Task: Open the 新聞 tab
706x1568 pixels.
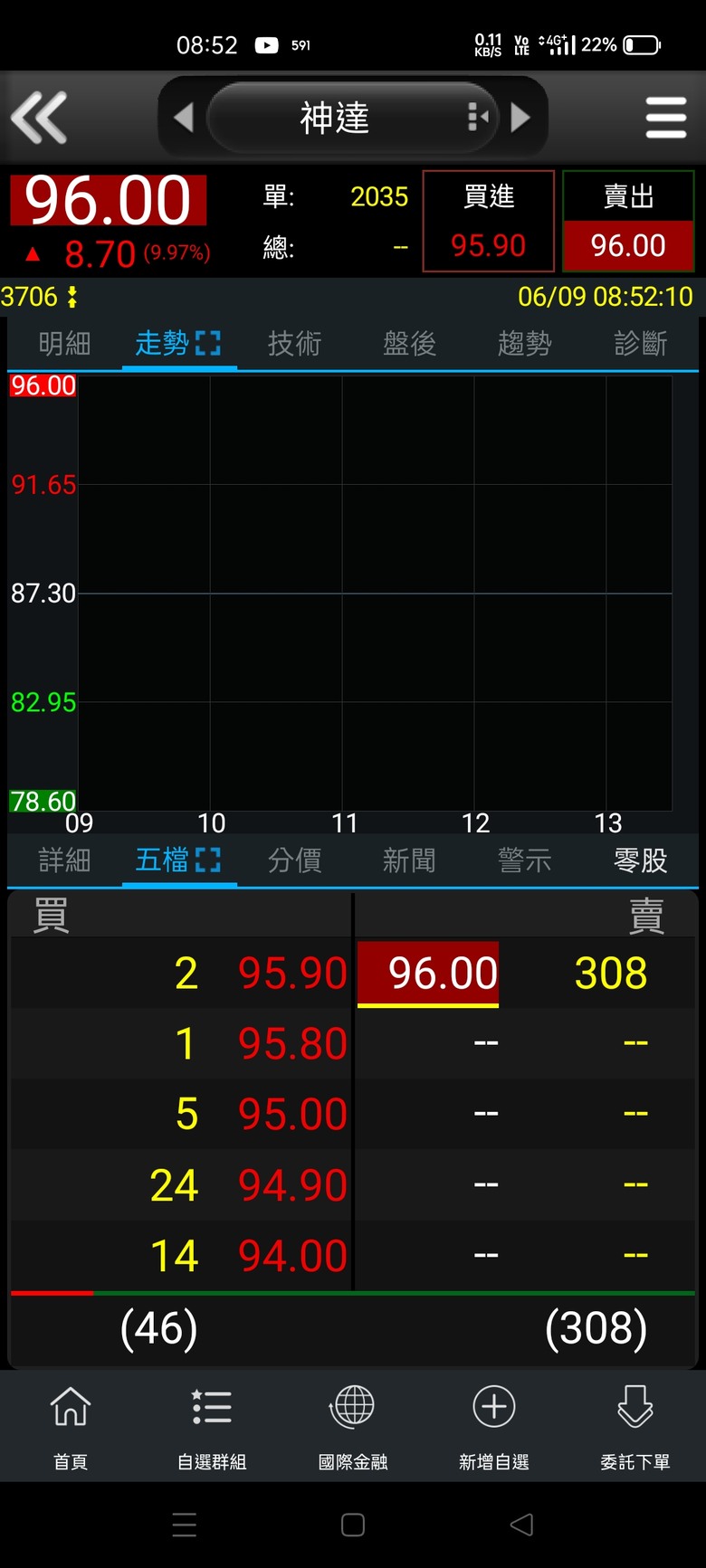Action: [409, 860]
